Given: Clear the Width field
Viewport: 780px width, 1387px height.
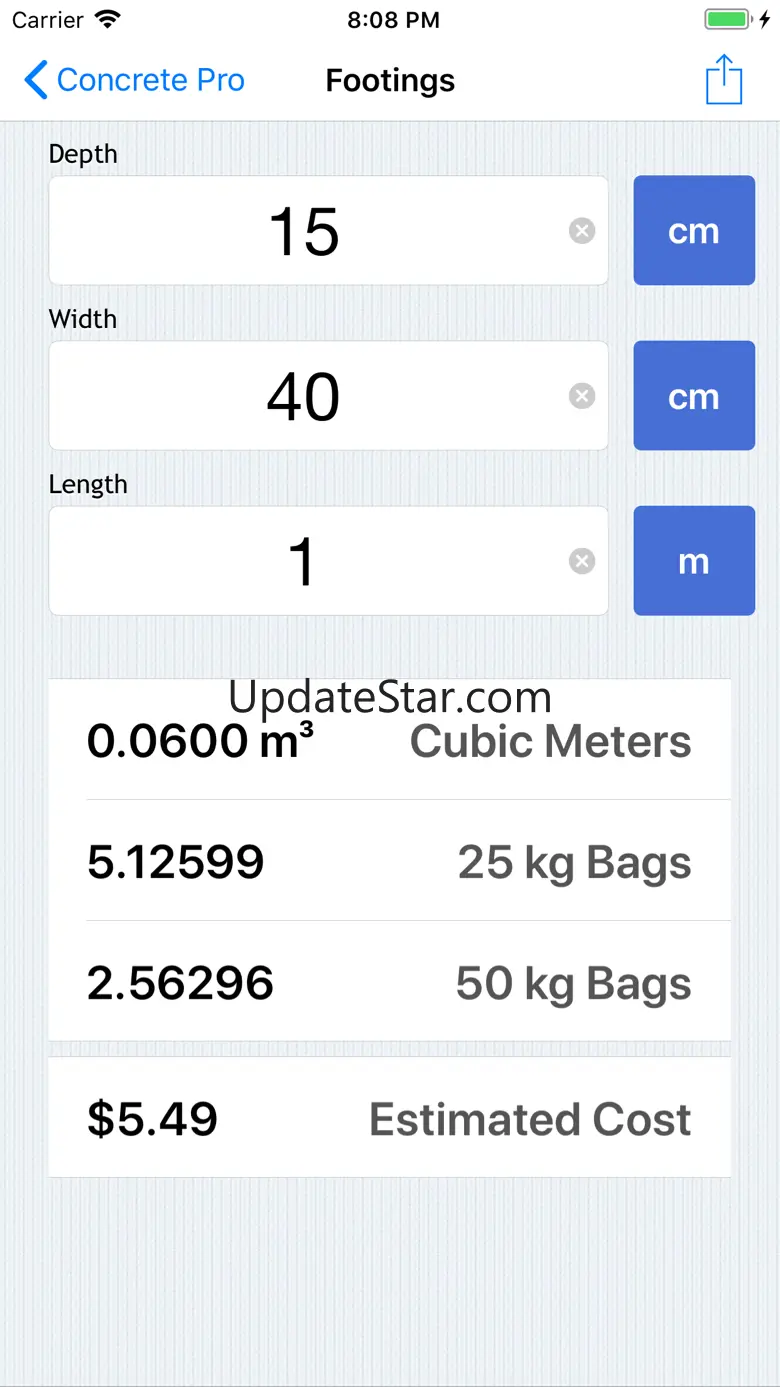Looking at the screenshot, I should click(582, 396).
